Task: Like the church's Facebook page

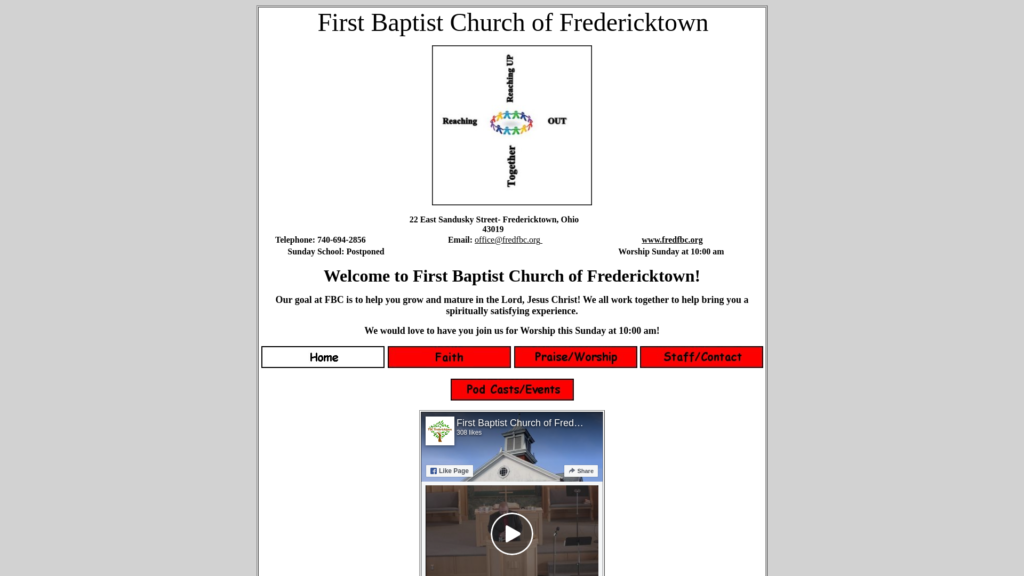Action: pos(449,470)
